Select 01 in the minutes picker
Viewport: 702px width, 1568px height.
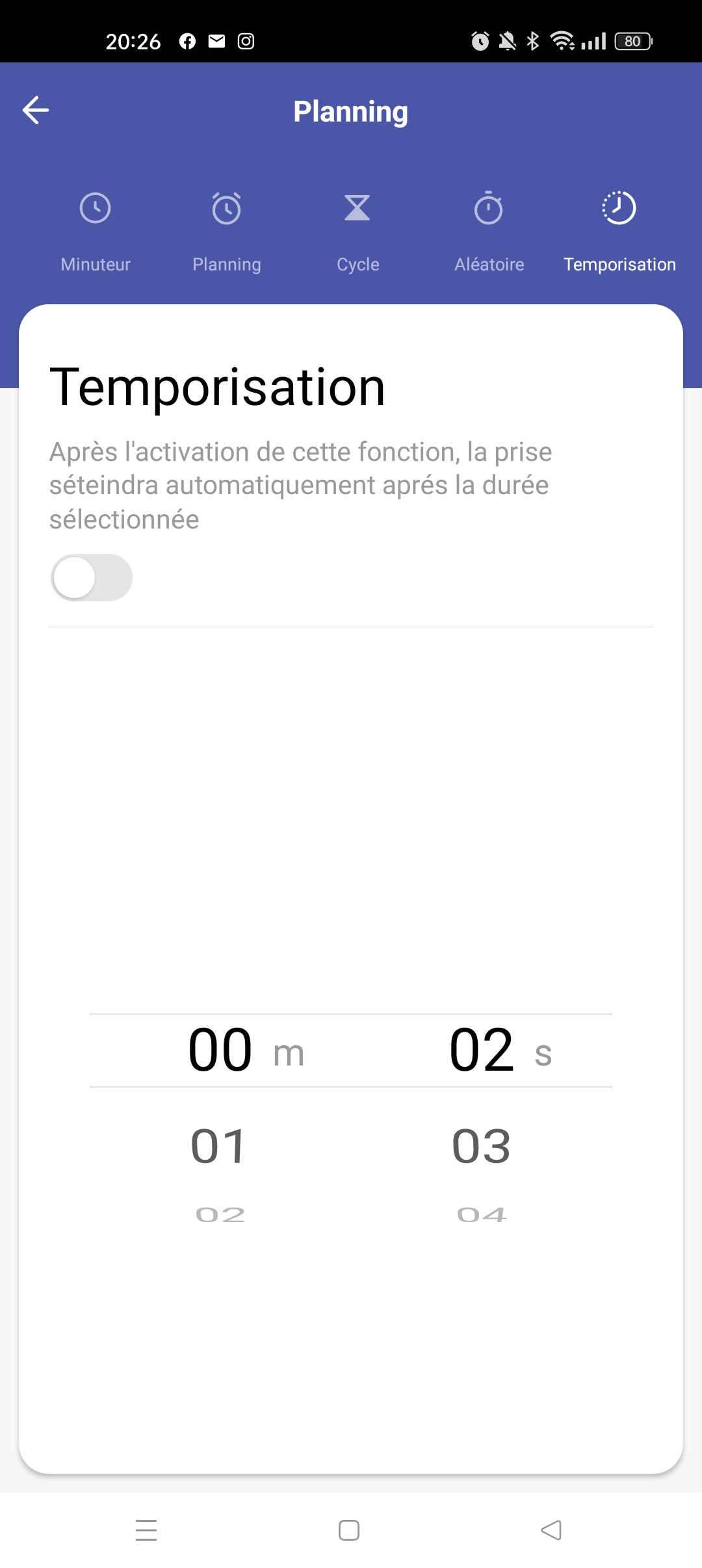click(219, 1145)
